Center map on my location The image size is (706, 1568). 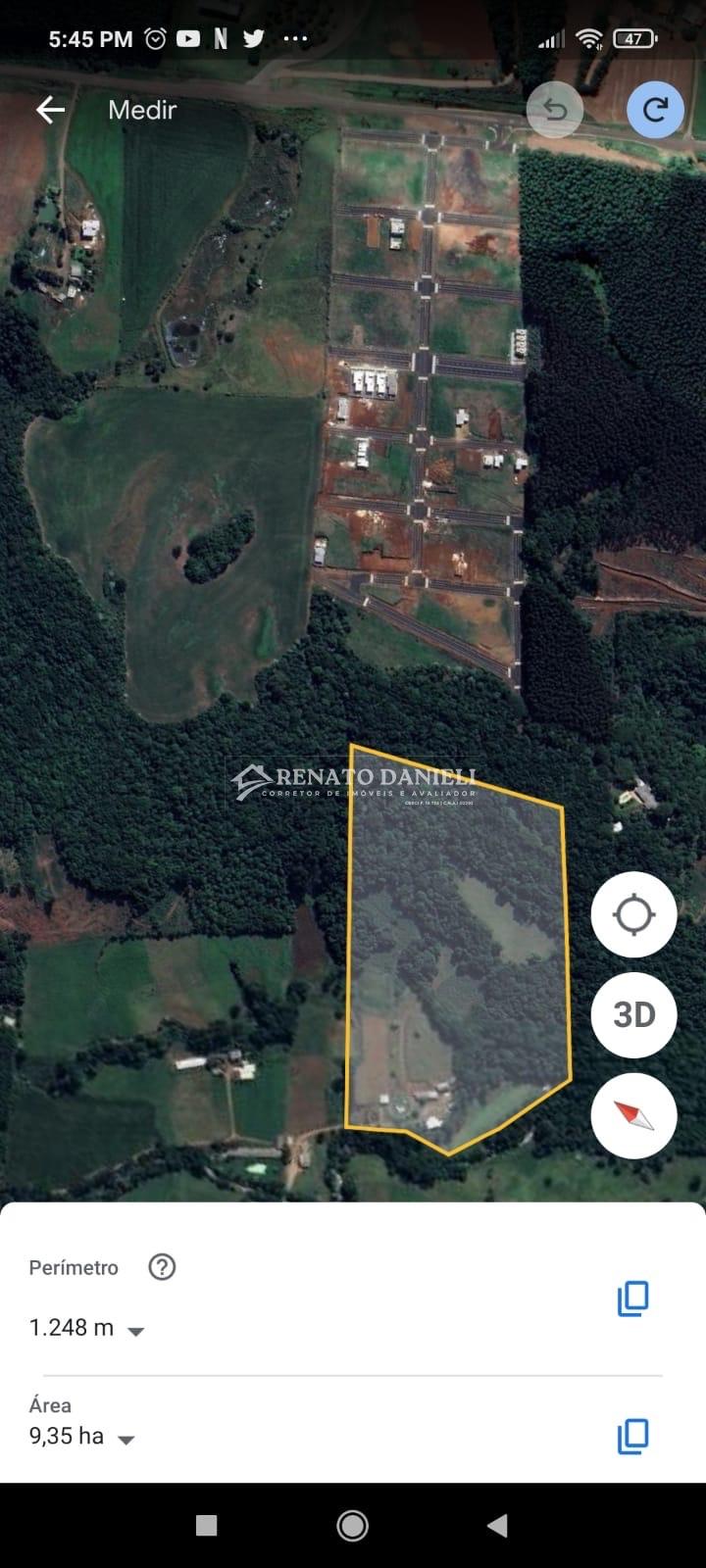click(x=633, y=914)
